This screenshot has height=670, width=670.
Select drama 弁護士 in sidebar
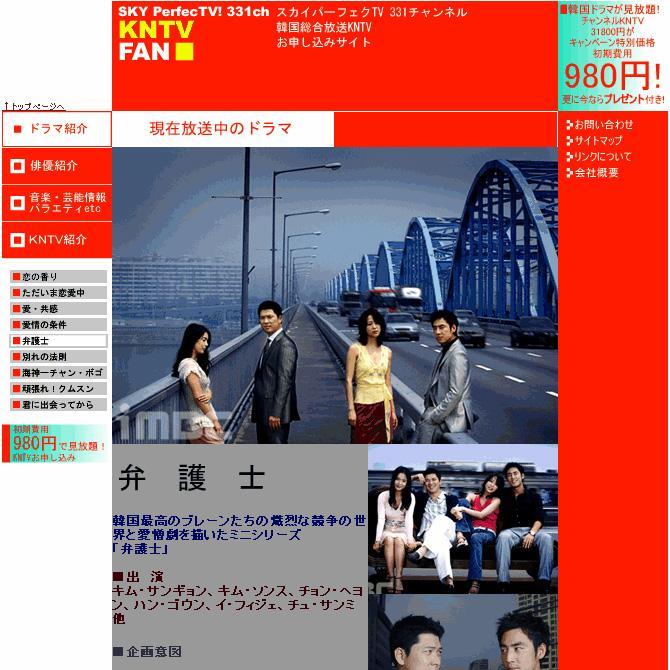pos(58,341)
